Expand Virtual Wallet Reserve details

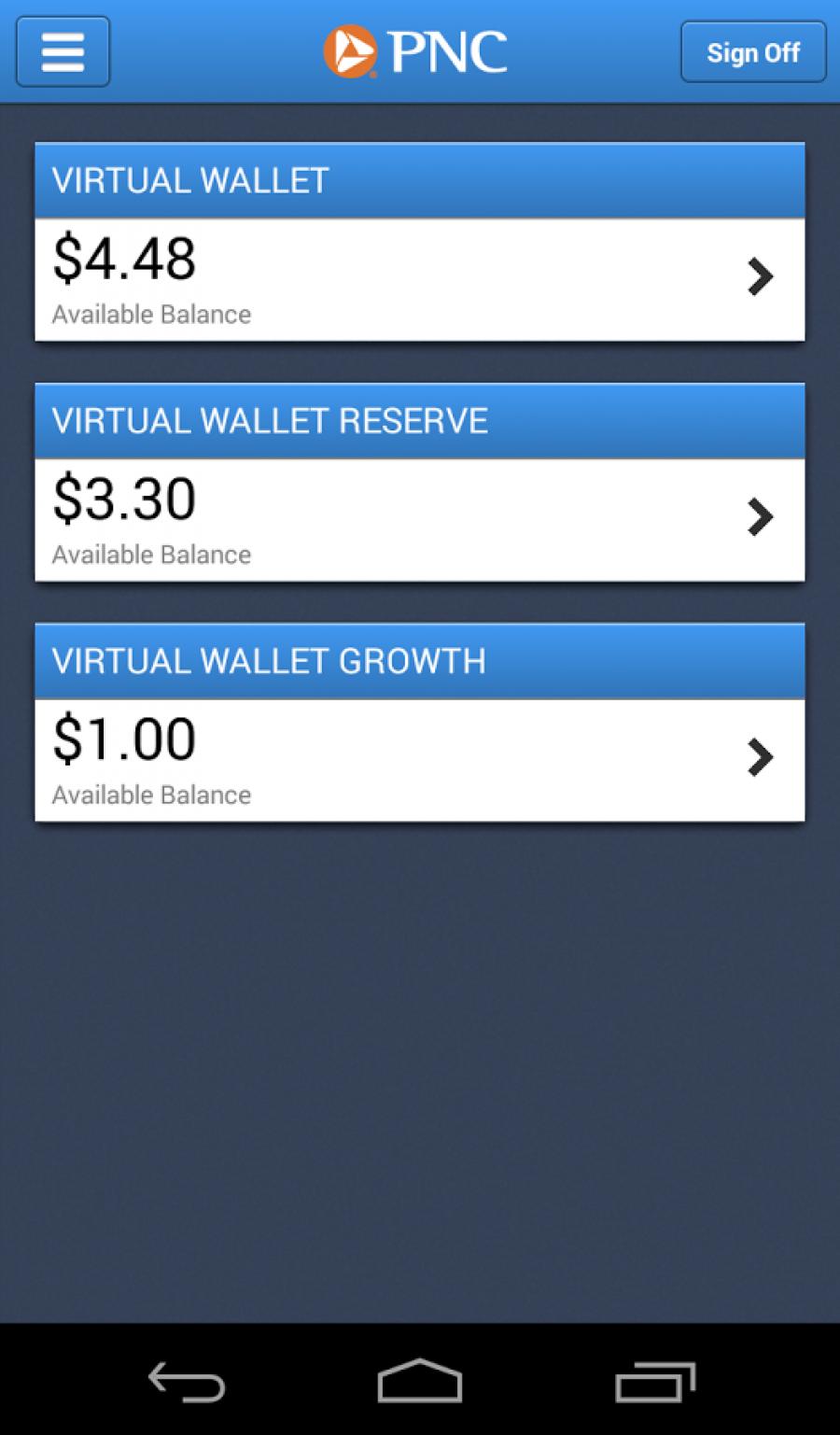[420, 517]
